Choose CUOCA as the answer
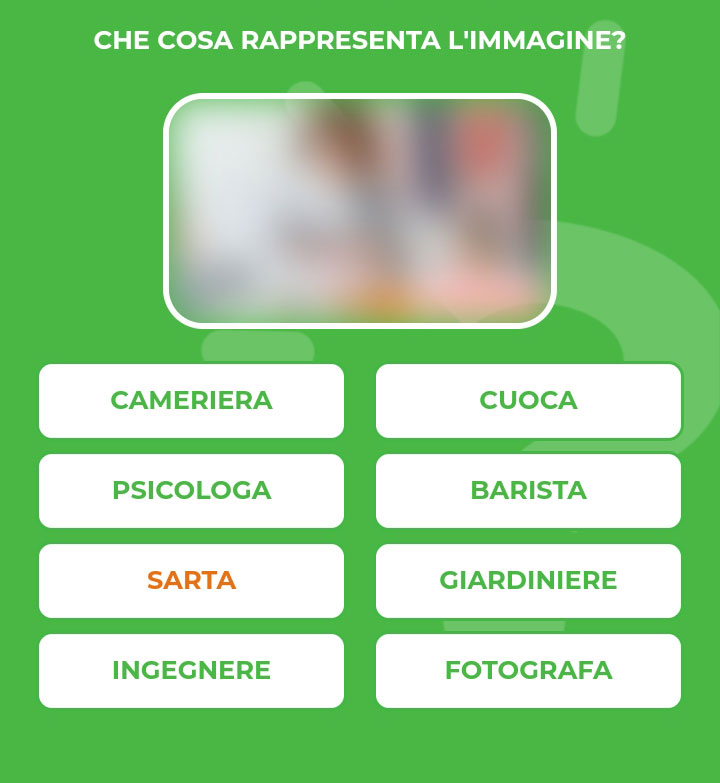The width and height of the screenshot is (720, 783). [x=528, y=400]
